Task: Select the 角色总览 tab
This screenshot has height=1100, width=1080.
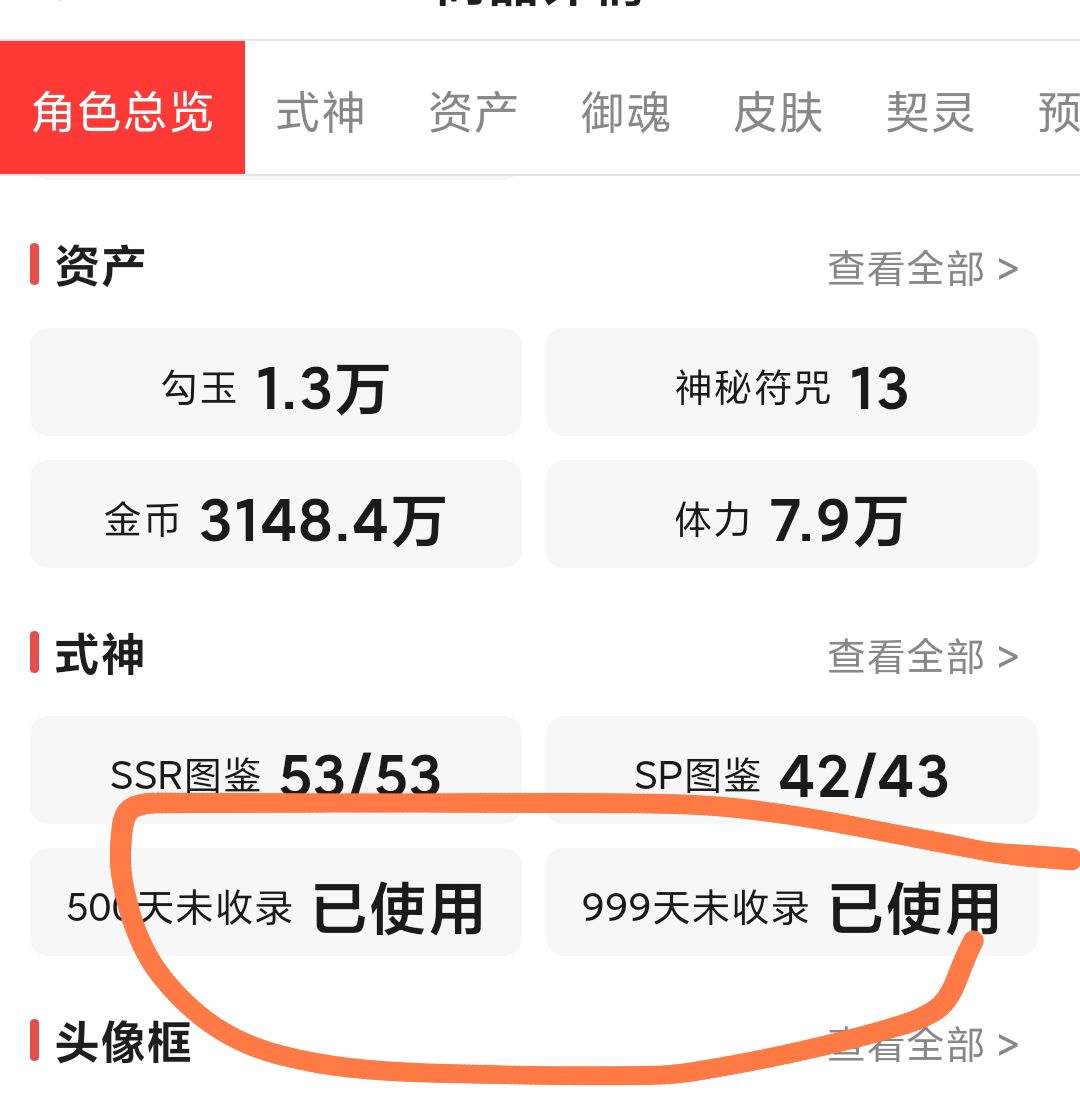Action: [122, 112]
